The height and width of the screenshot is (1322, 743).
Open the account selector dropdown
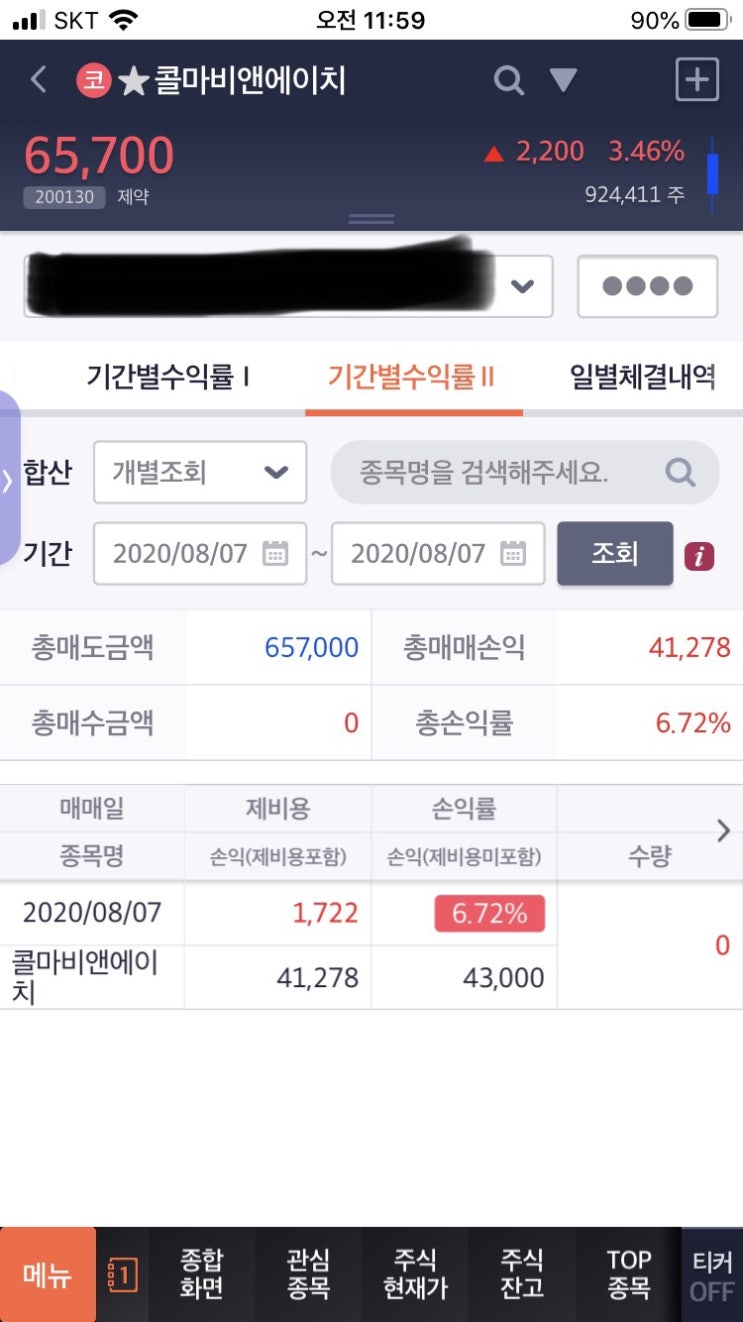[x=288, y=286]
